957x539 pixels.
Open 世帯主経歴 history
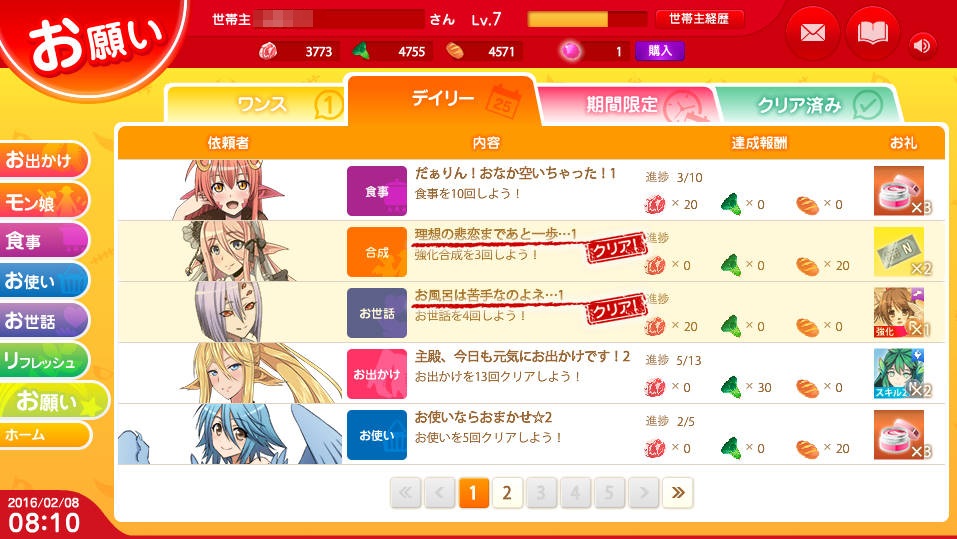[x=699, y=19]
